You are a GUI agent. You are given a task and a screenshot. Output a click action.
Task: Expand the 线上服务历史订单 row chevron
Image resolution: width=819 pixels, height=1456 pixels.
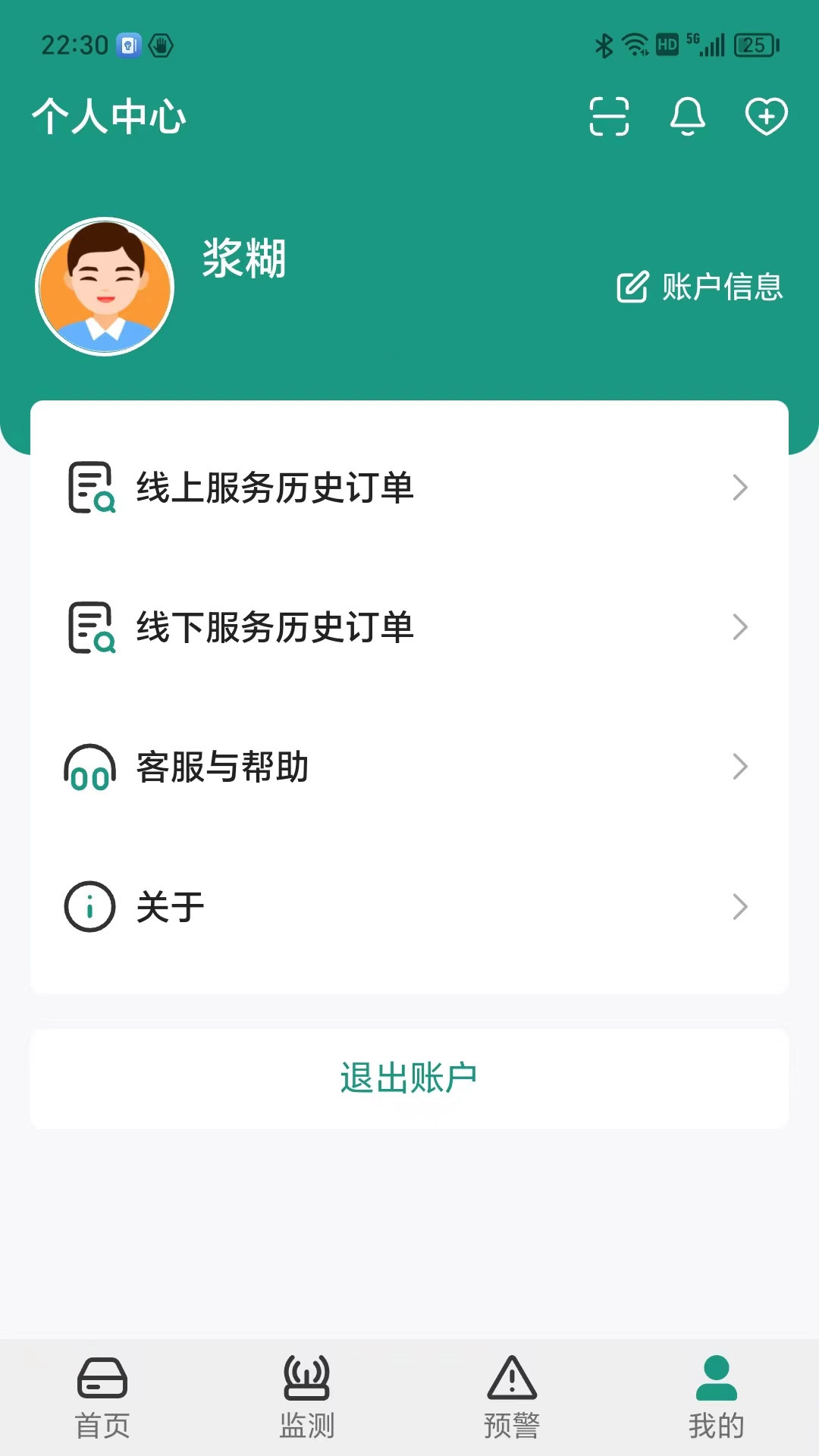click(740, 488)
